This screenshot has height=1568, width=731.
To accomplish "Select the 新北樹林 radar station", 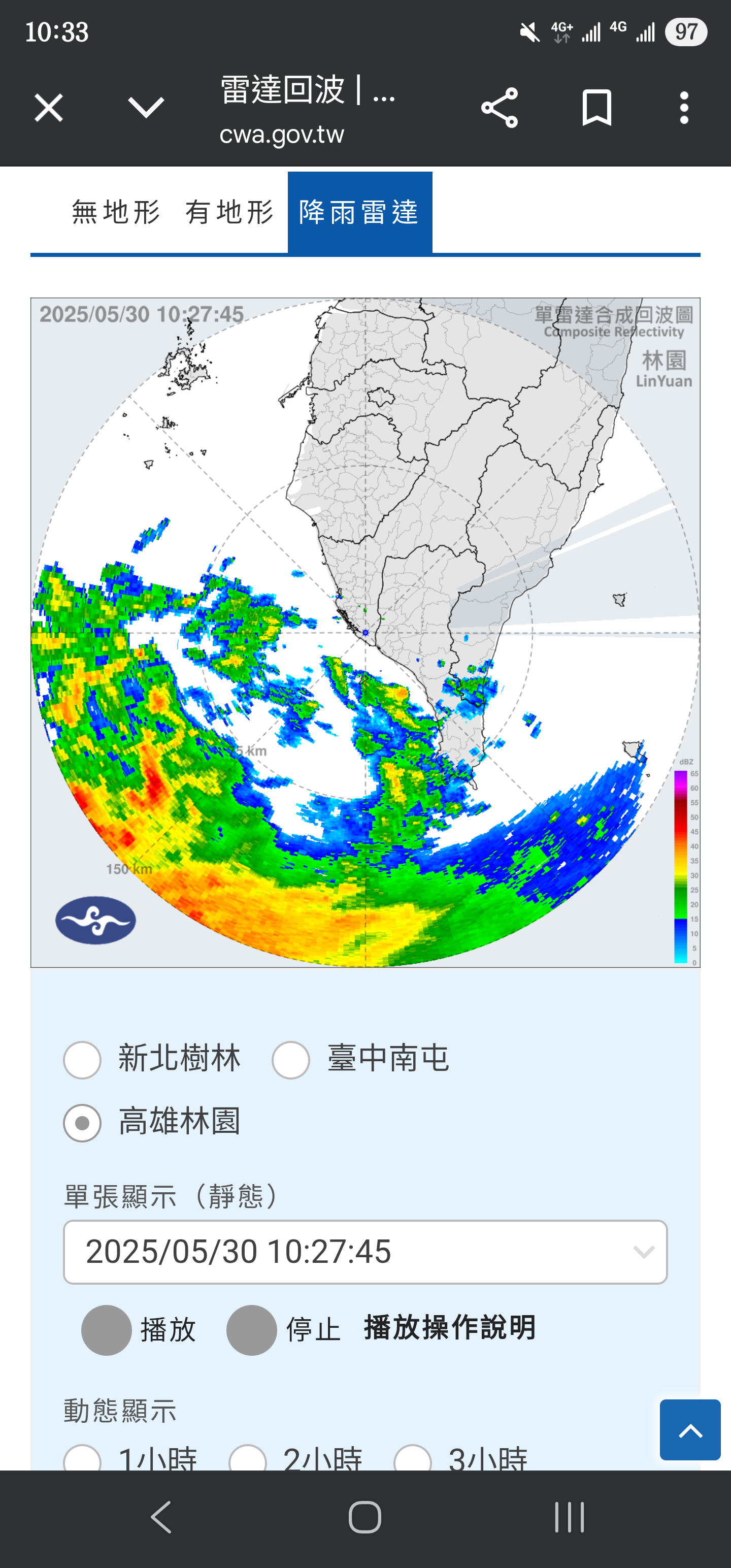I will coord(82,1060).
